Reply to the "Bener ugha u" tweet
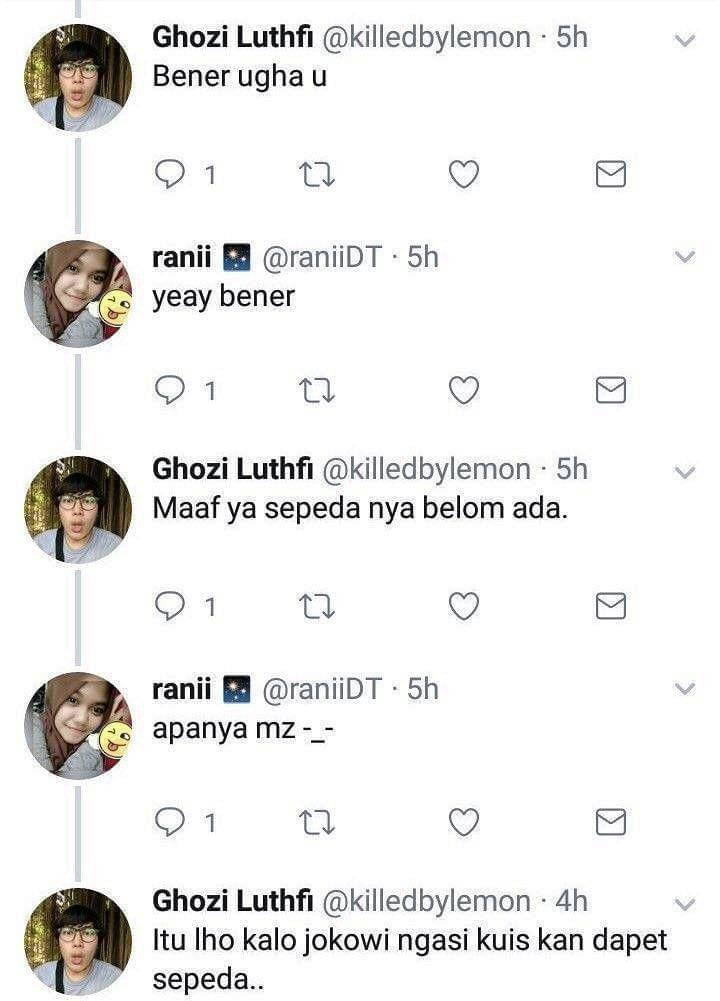The width and height of the screenshot is (720, 1001). (x=172, y=176)
